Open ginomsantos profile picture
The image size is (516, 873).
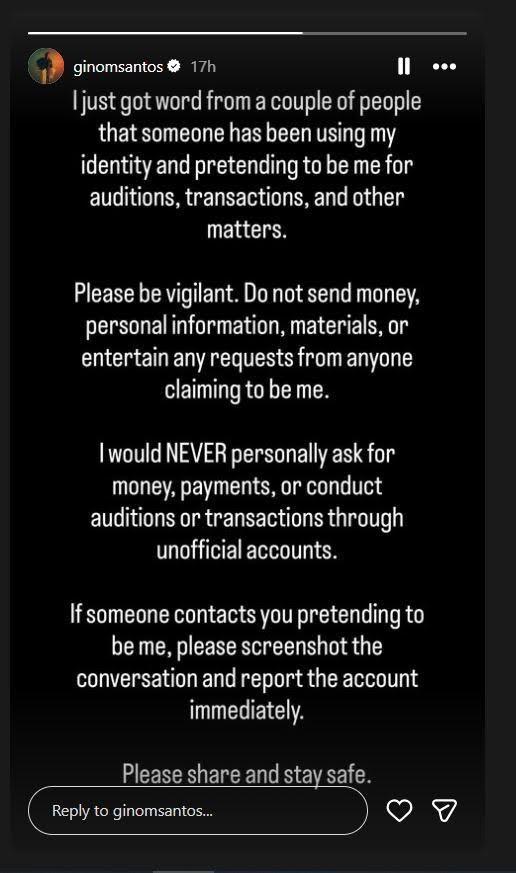[x=46, y=66]
